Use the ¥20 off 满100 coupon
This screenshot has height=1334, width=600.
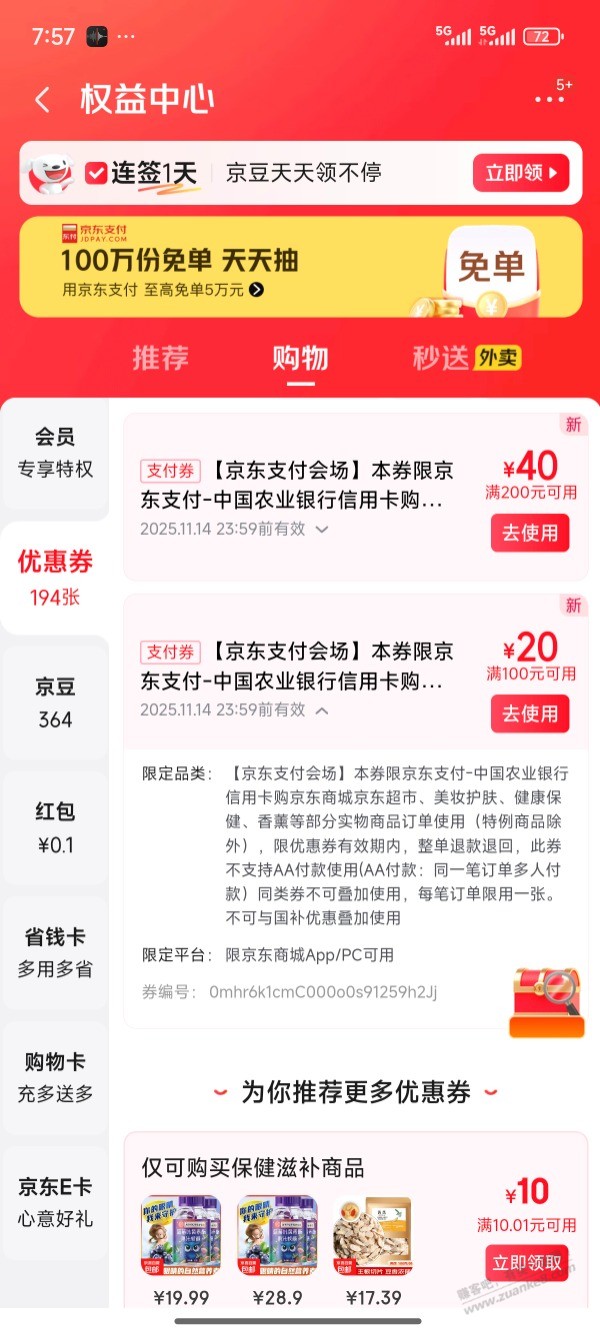tap(529, 713)
